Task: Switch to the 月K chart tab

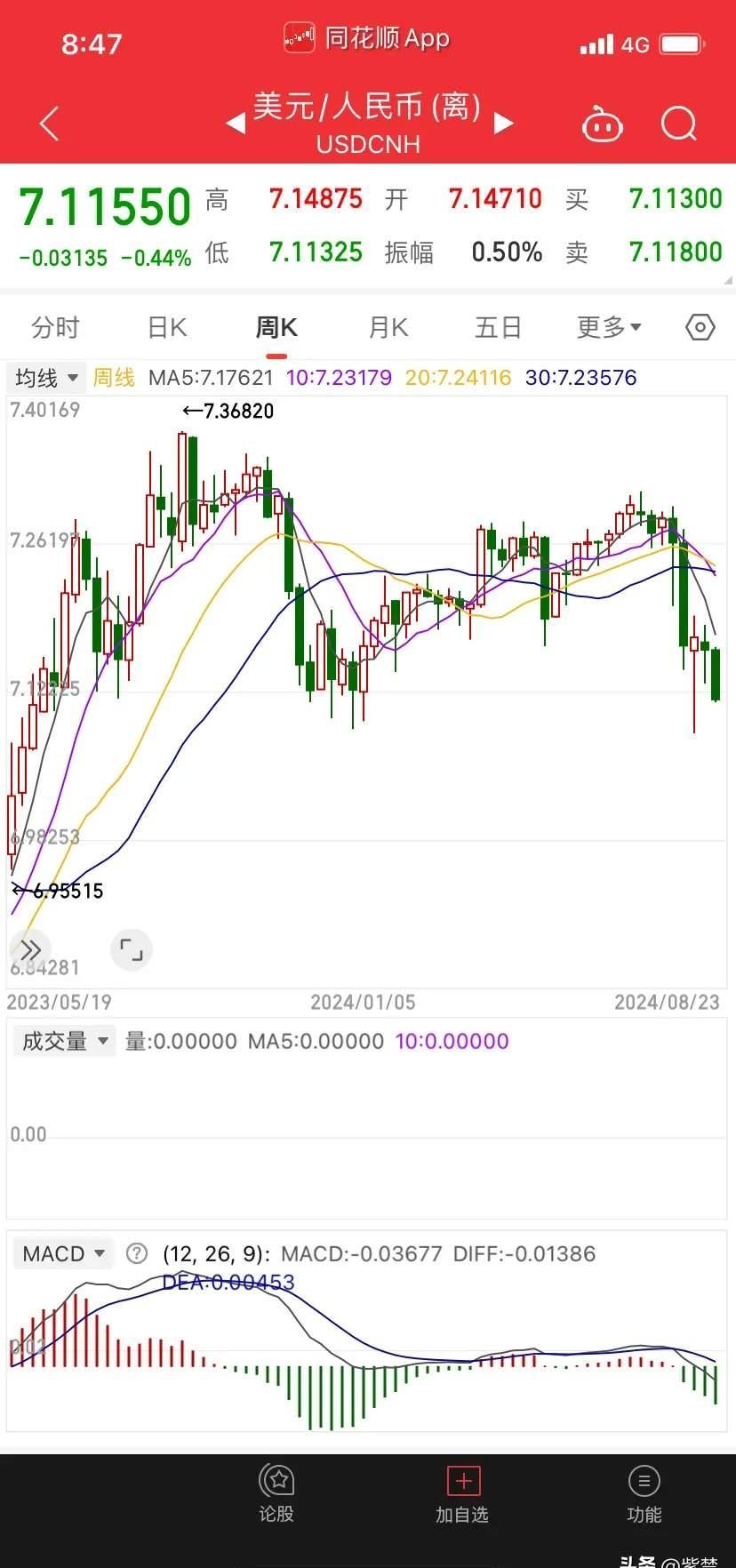Action: click(x=388, y=328)
